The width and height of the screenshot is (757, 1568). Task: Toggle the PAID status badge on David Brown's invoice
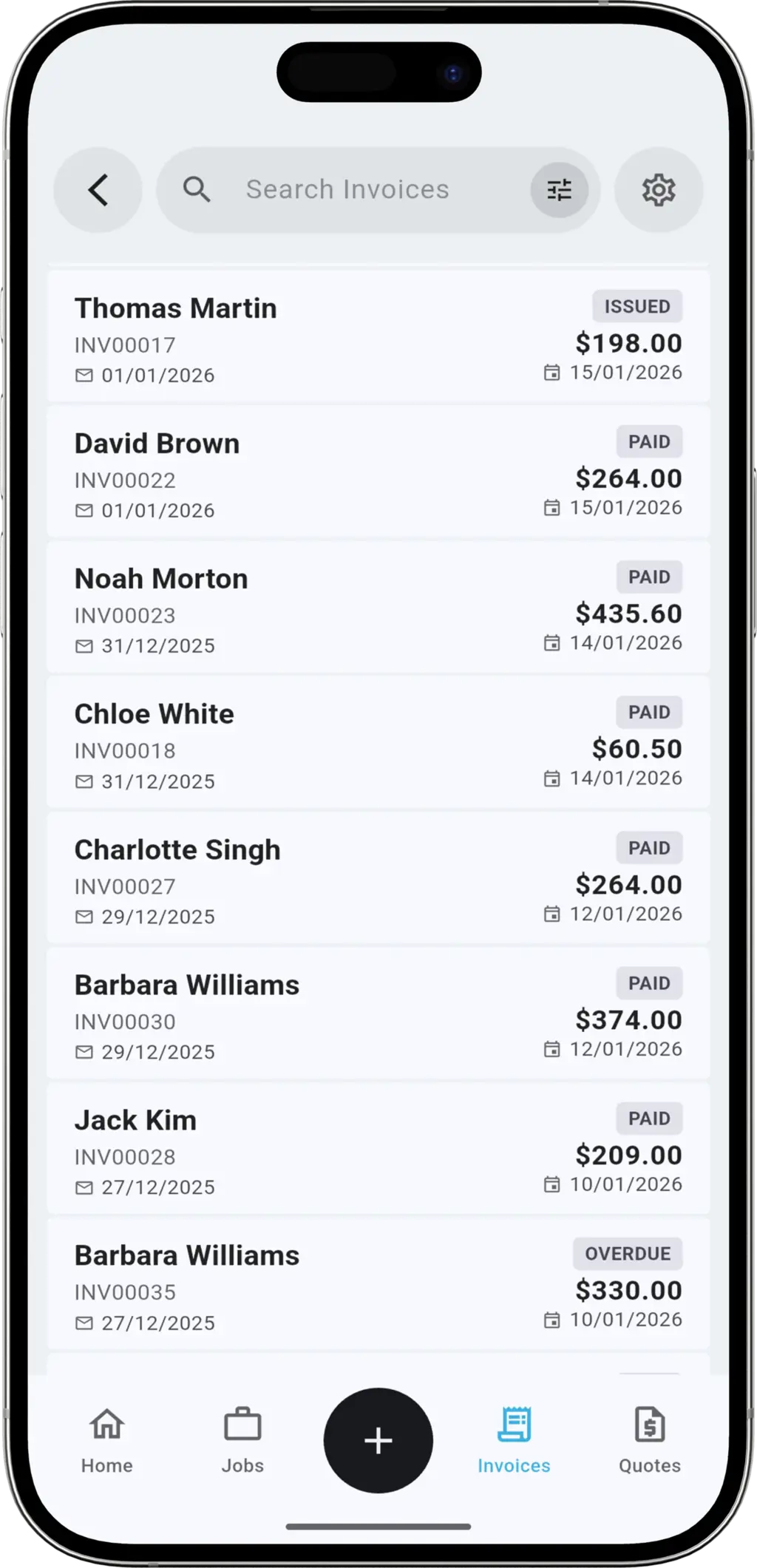[x=648, y=441]
